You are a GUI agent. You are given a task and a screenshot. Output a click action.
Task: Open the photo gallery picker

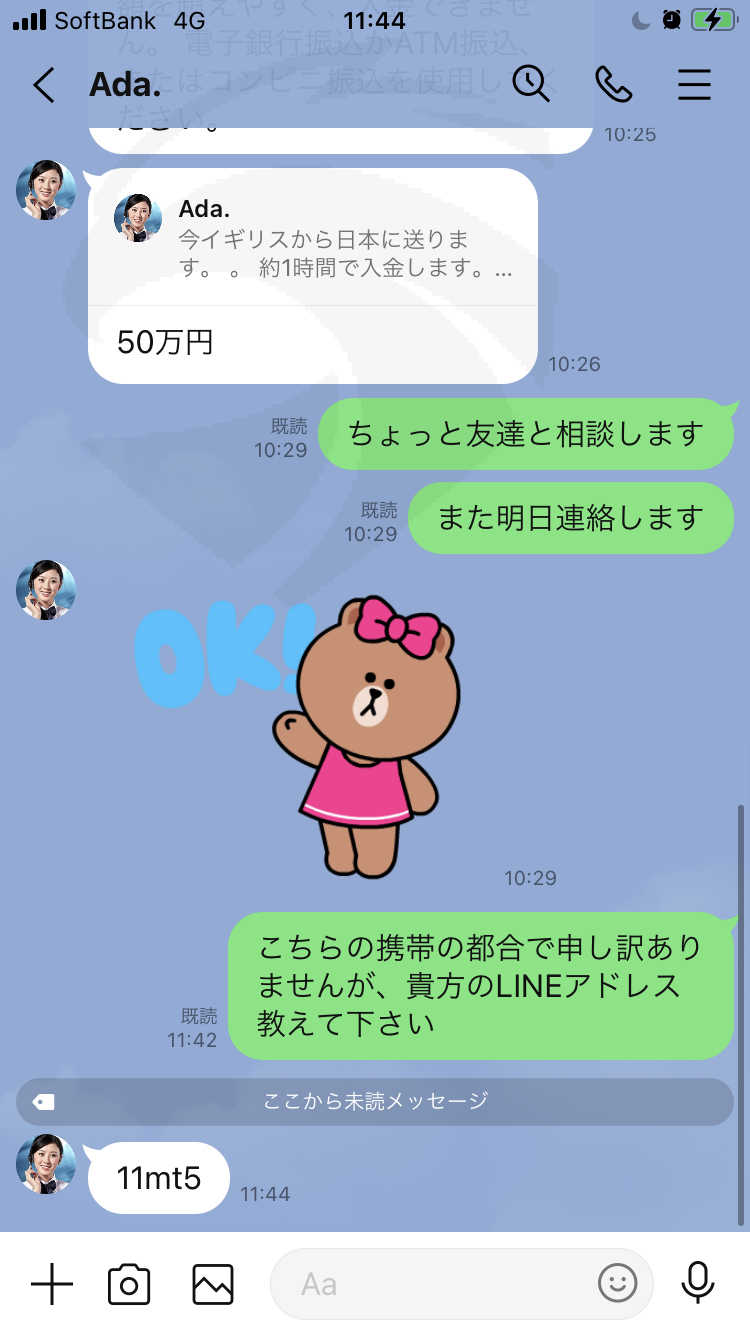click(213, 1284)
